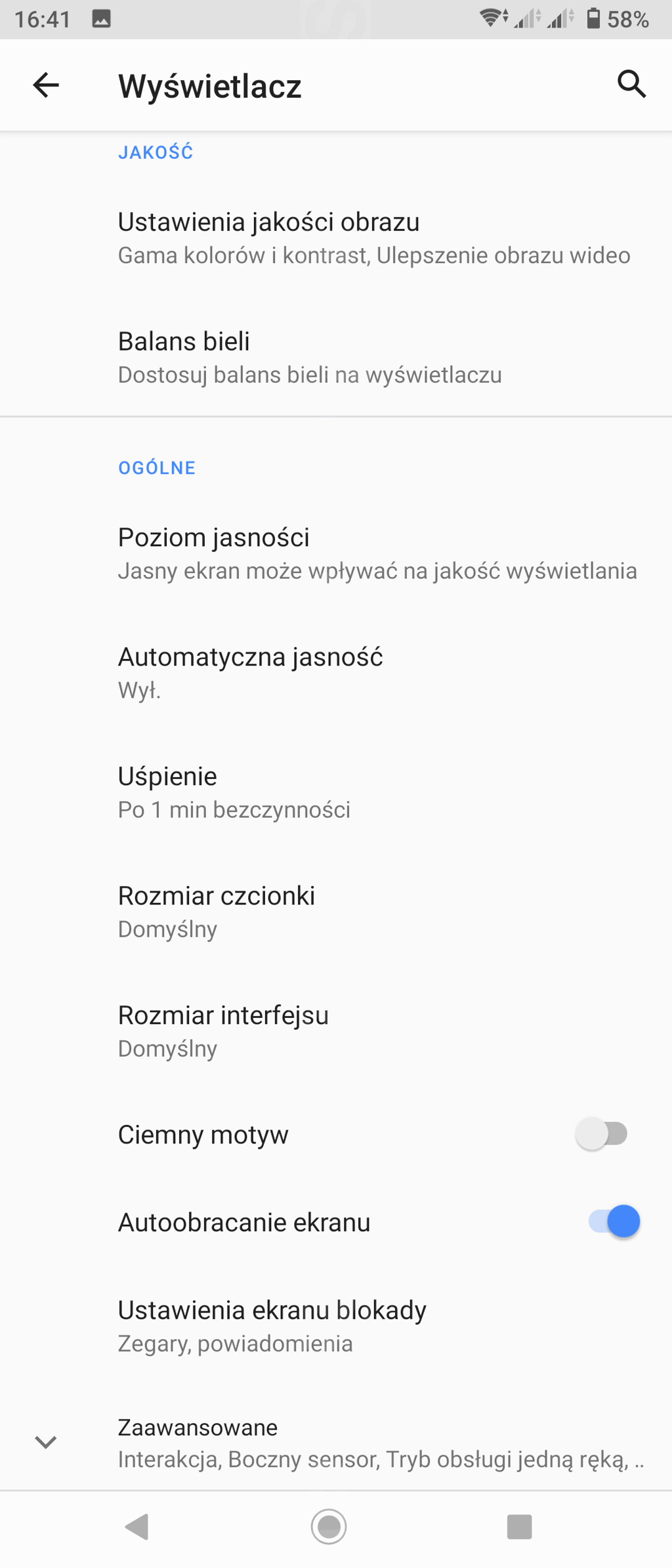
Task: Open Poziom jasności
Action: point(377,553)
